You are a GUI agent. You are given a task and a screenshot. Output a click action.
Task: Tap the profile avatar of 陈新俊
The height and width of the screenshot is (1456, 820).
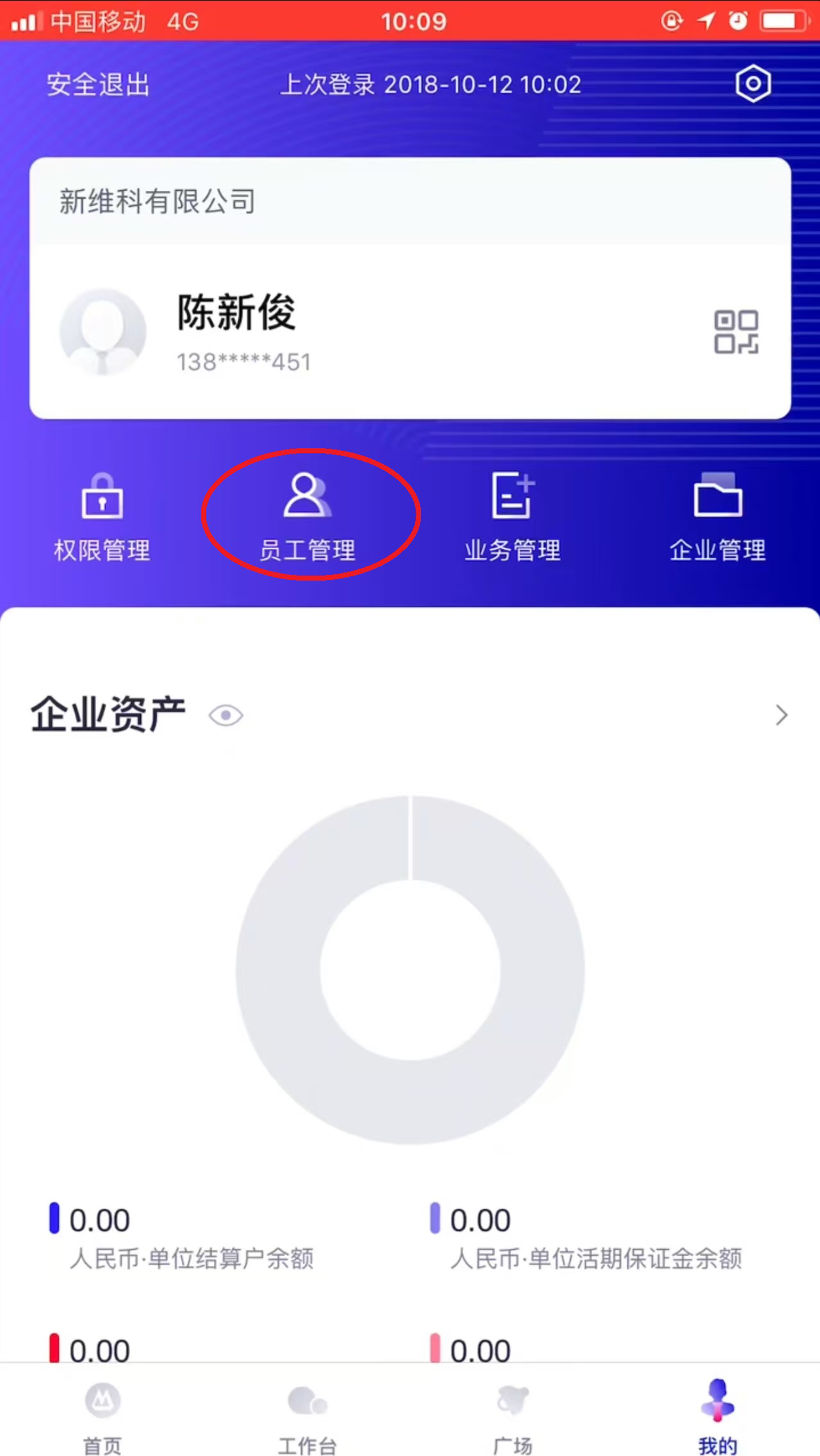tap(102, 332)
